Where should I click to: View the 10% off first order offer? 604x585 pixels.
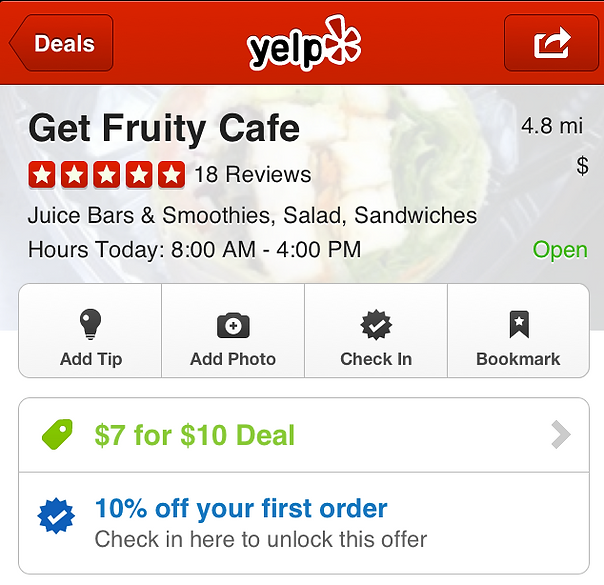point(302,523)
